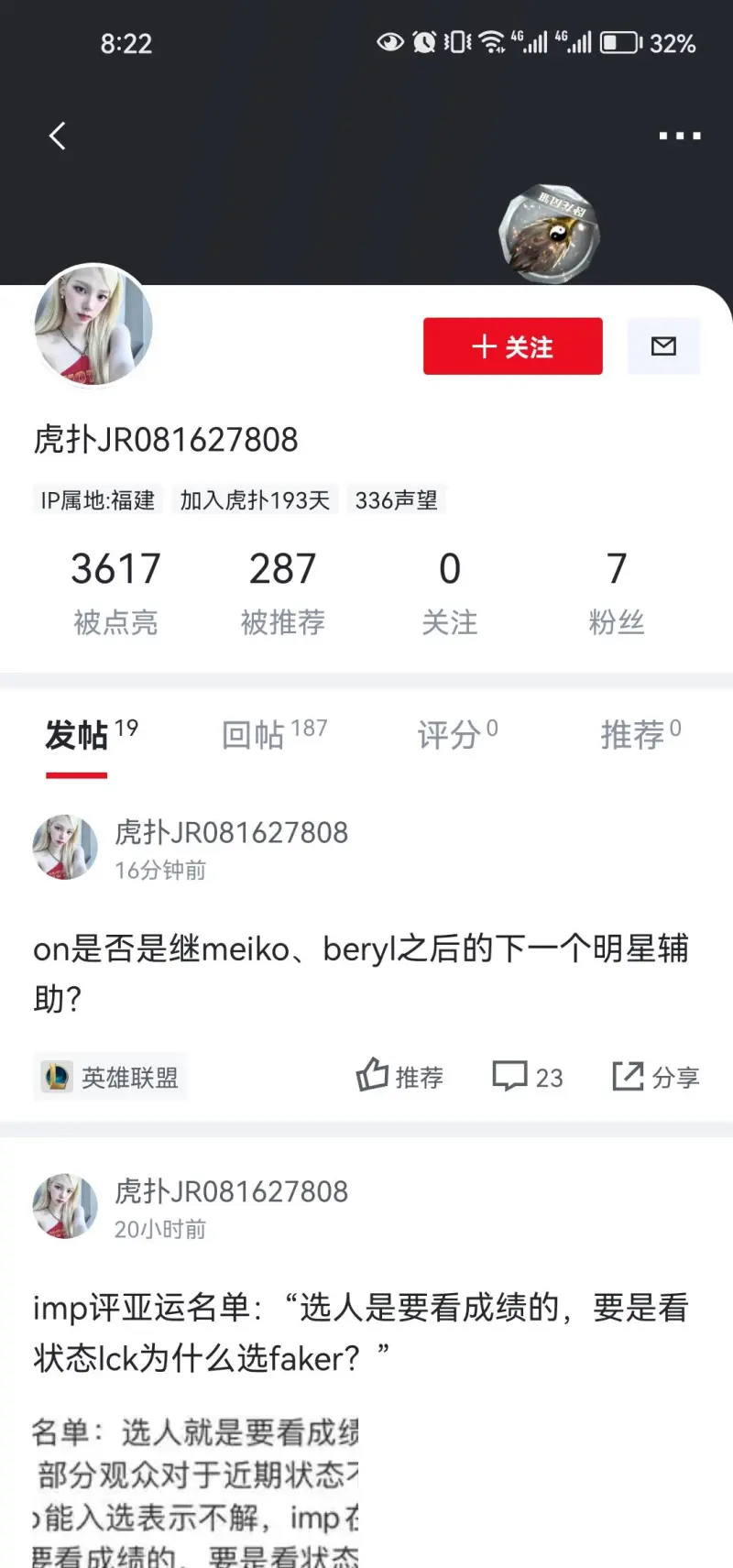Open the imp评亚运名单 post
733x1568 pixels.
[x=360, y=1332]
